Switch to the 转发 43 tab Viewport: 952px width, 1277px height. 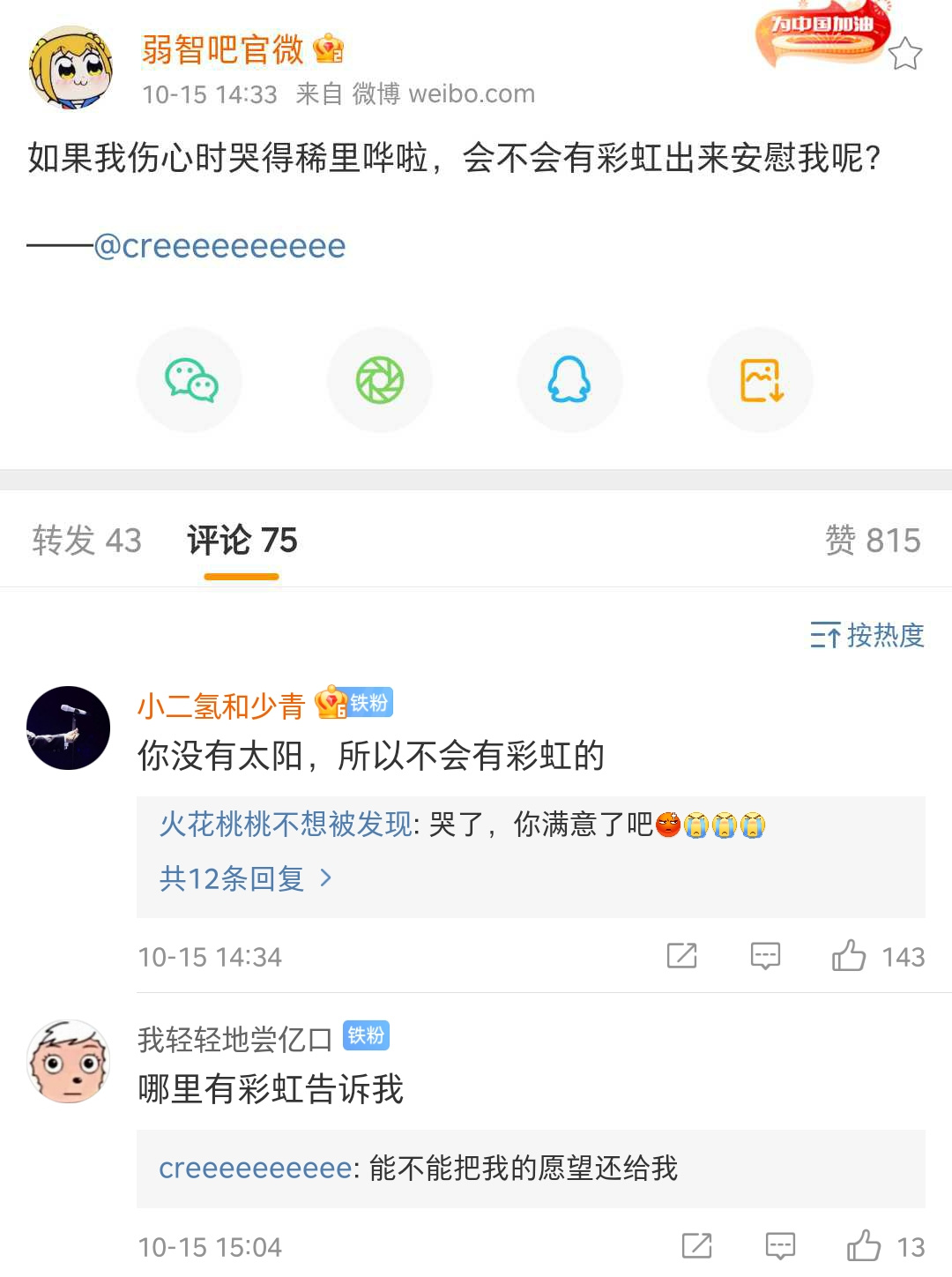tap(86, 540)
